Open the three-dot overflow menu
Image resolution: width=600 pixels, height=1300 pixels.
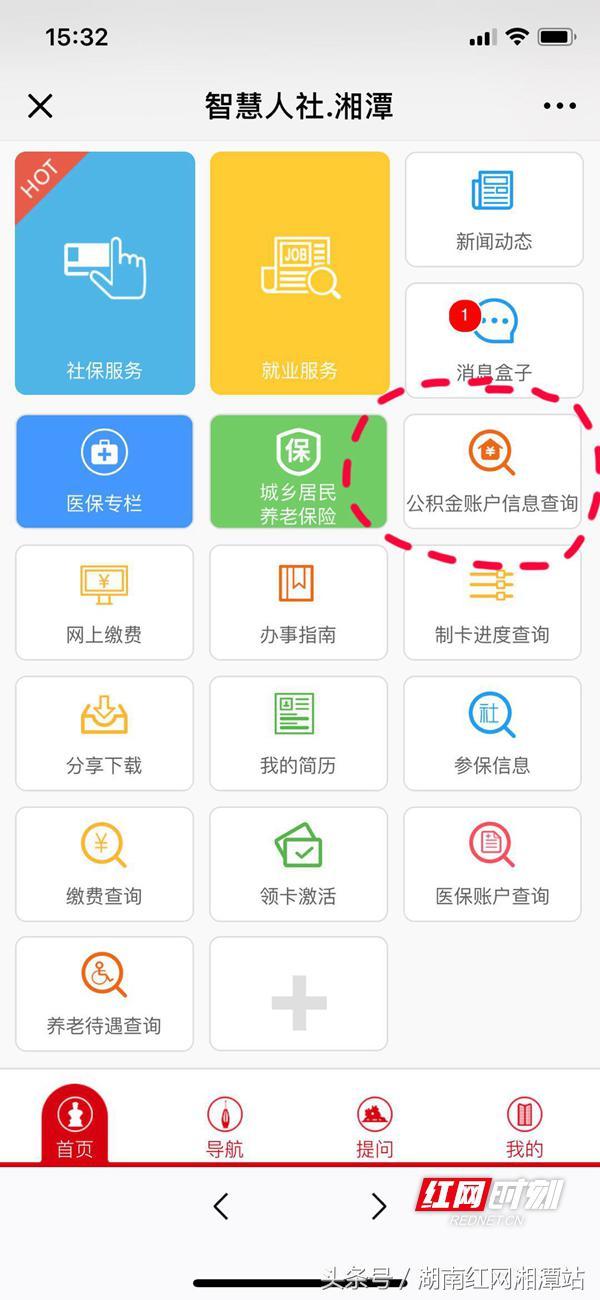click(x=559, y=106)
